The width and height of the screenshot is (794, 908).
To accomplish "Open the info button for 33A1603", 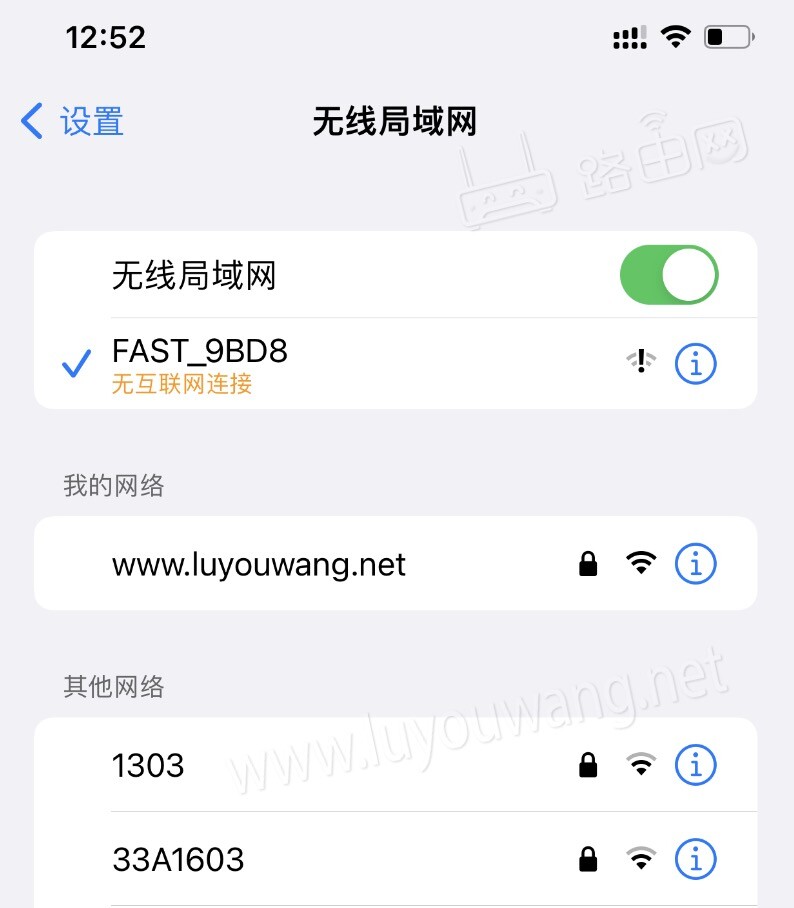I will [696, 859].
